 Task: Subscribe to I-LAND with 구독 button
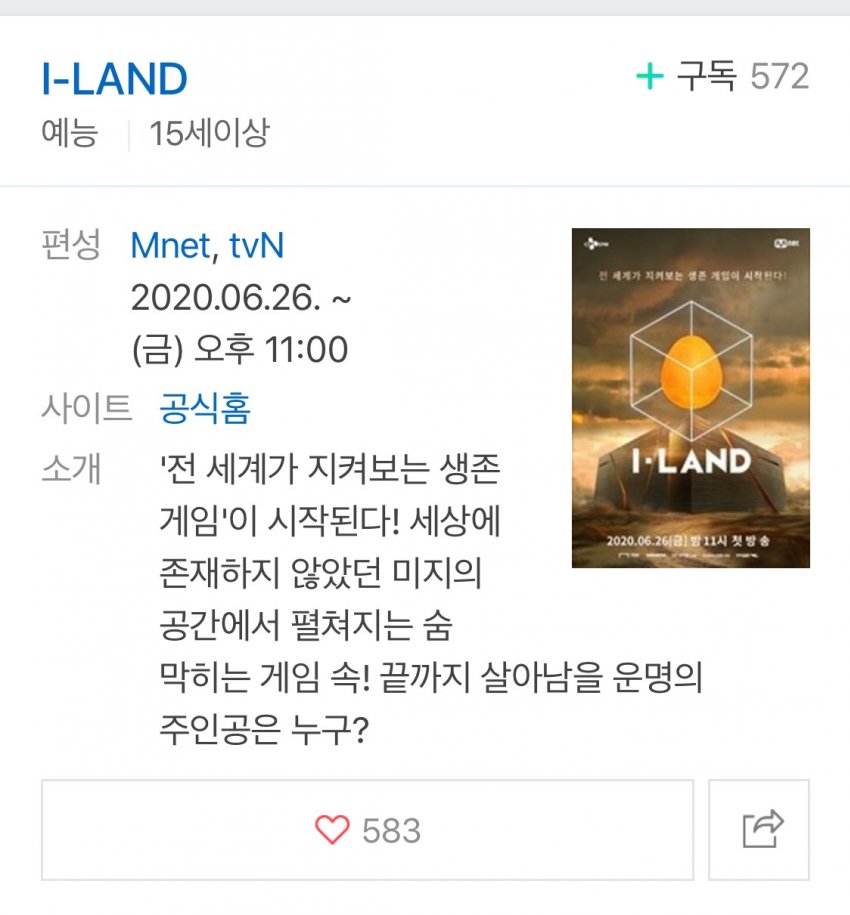[721, 77]
